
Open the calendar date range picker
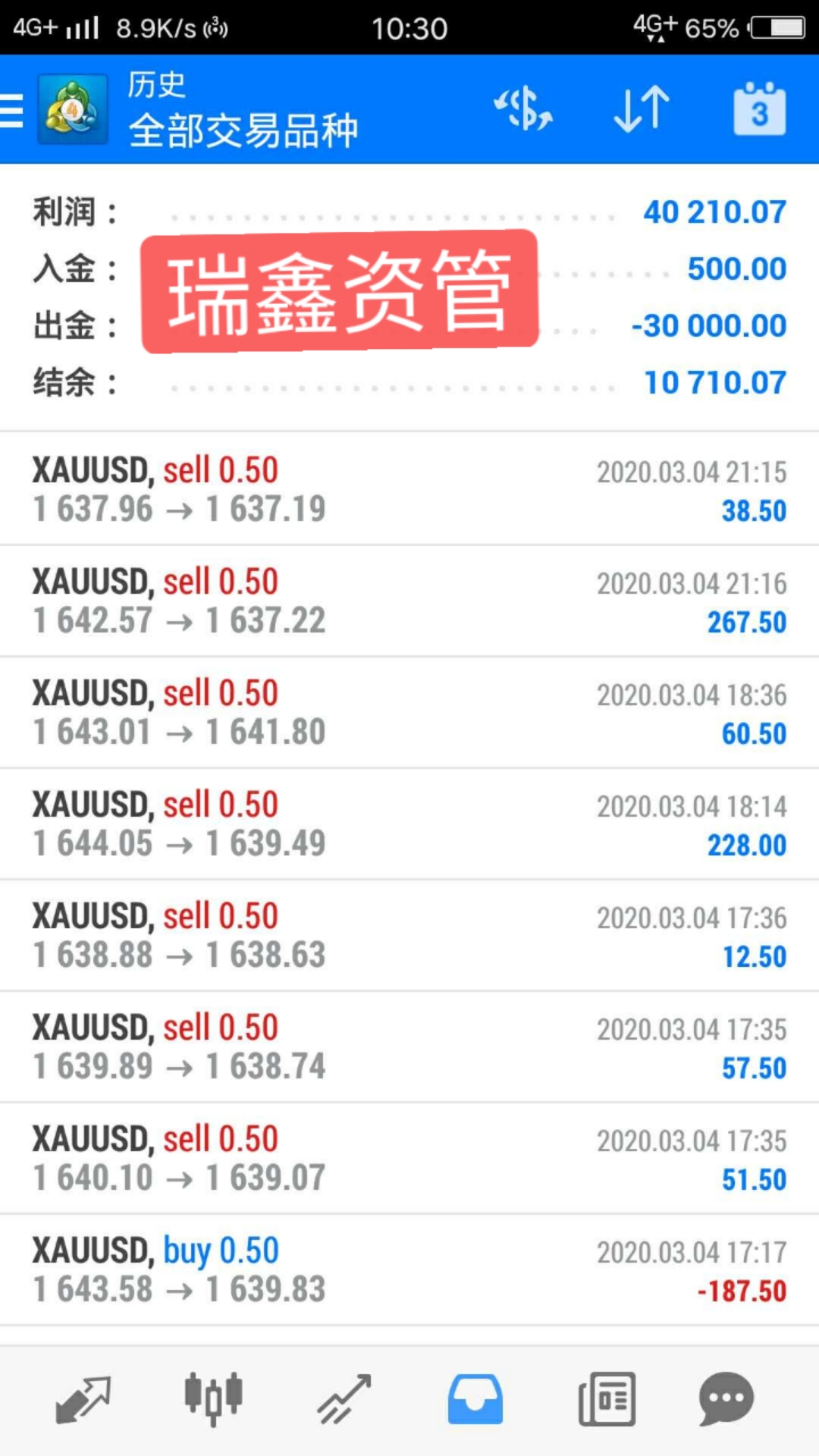pyautogui.click(x=759, y=109)
